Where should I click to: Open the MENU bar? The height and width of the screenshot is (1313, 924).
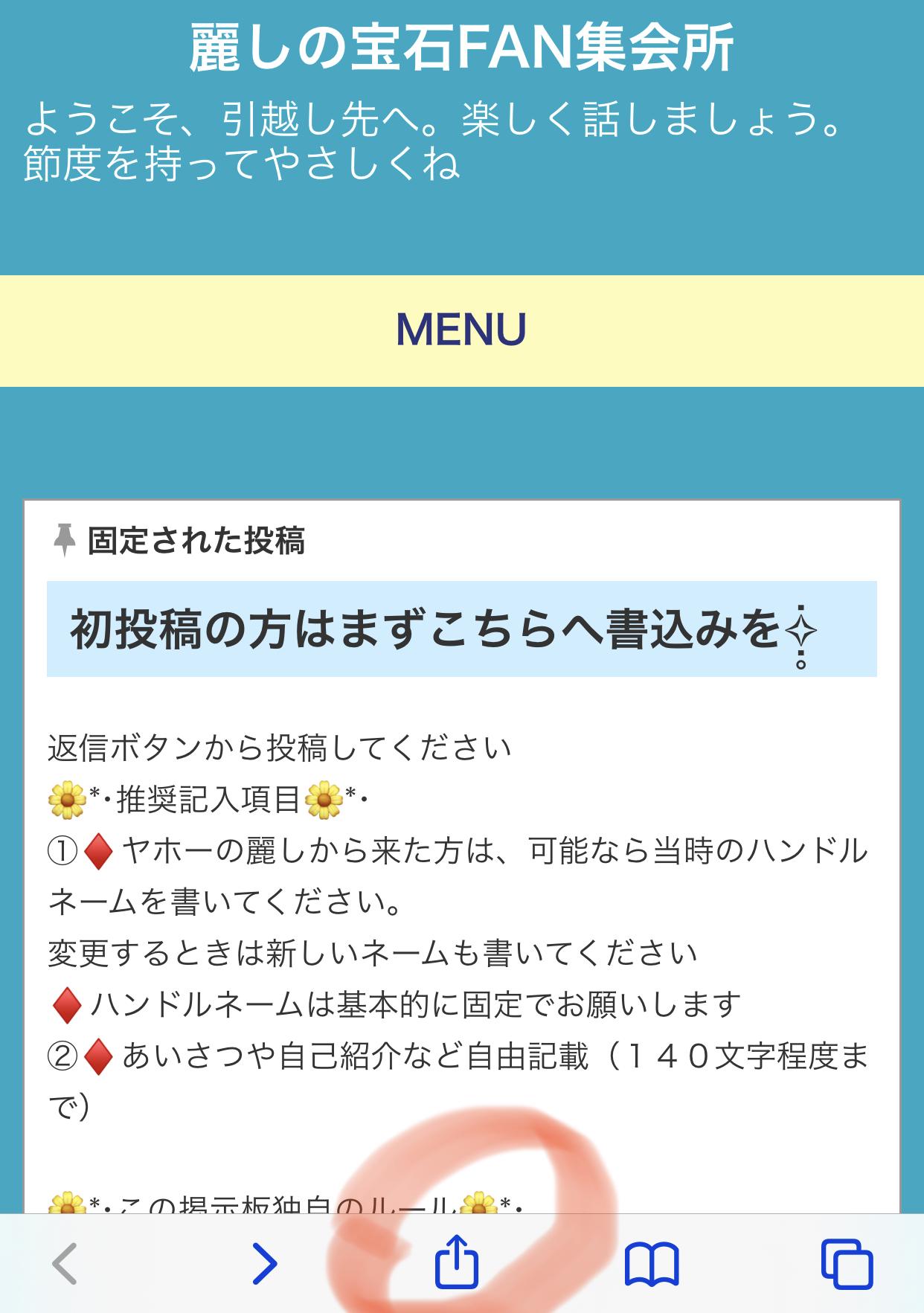tap(461, 330)
